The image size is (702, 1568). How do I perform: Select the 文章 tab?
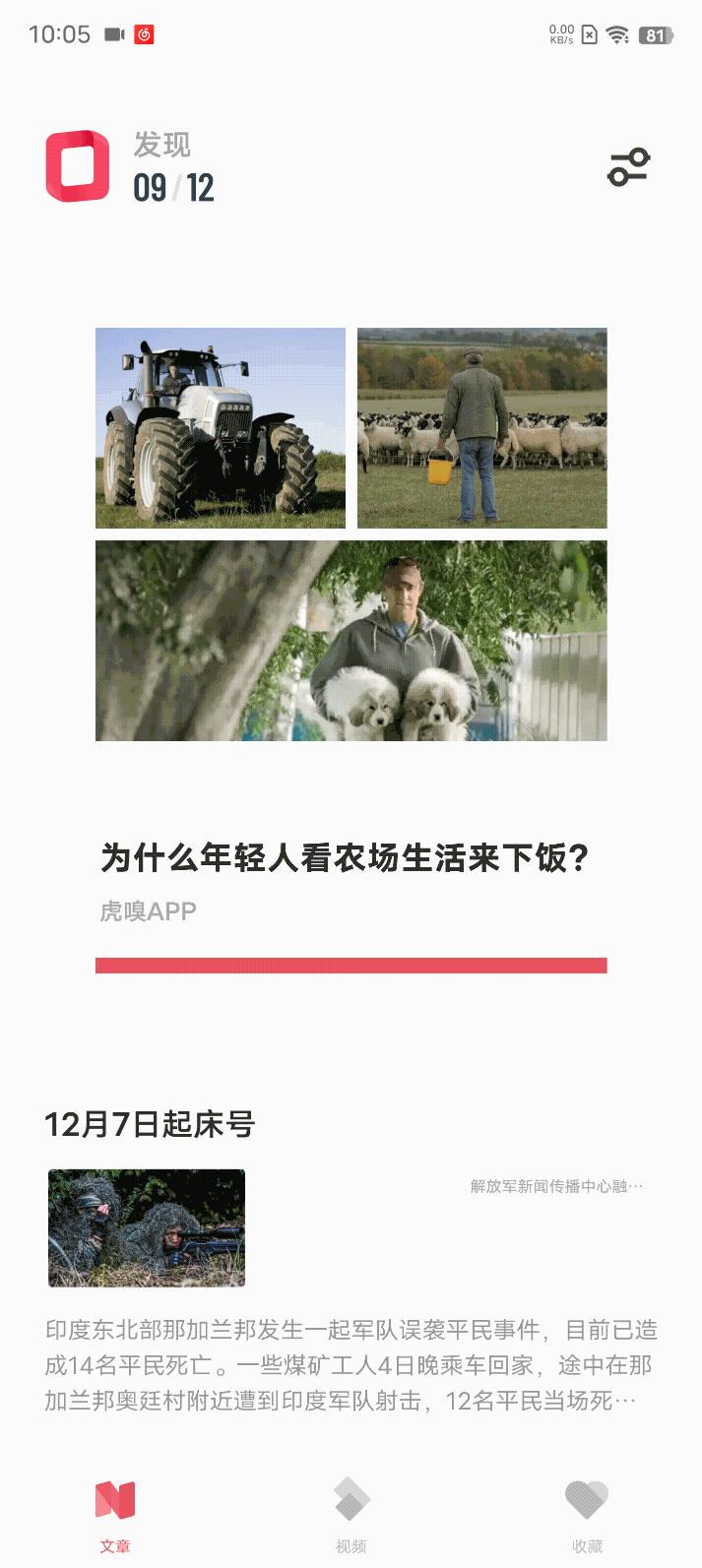coord(115,1514)
